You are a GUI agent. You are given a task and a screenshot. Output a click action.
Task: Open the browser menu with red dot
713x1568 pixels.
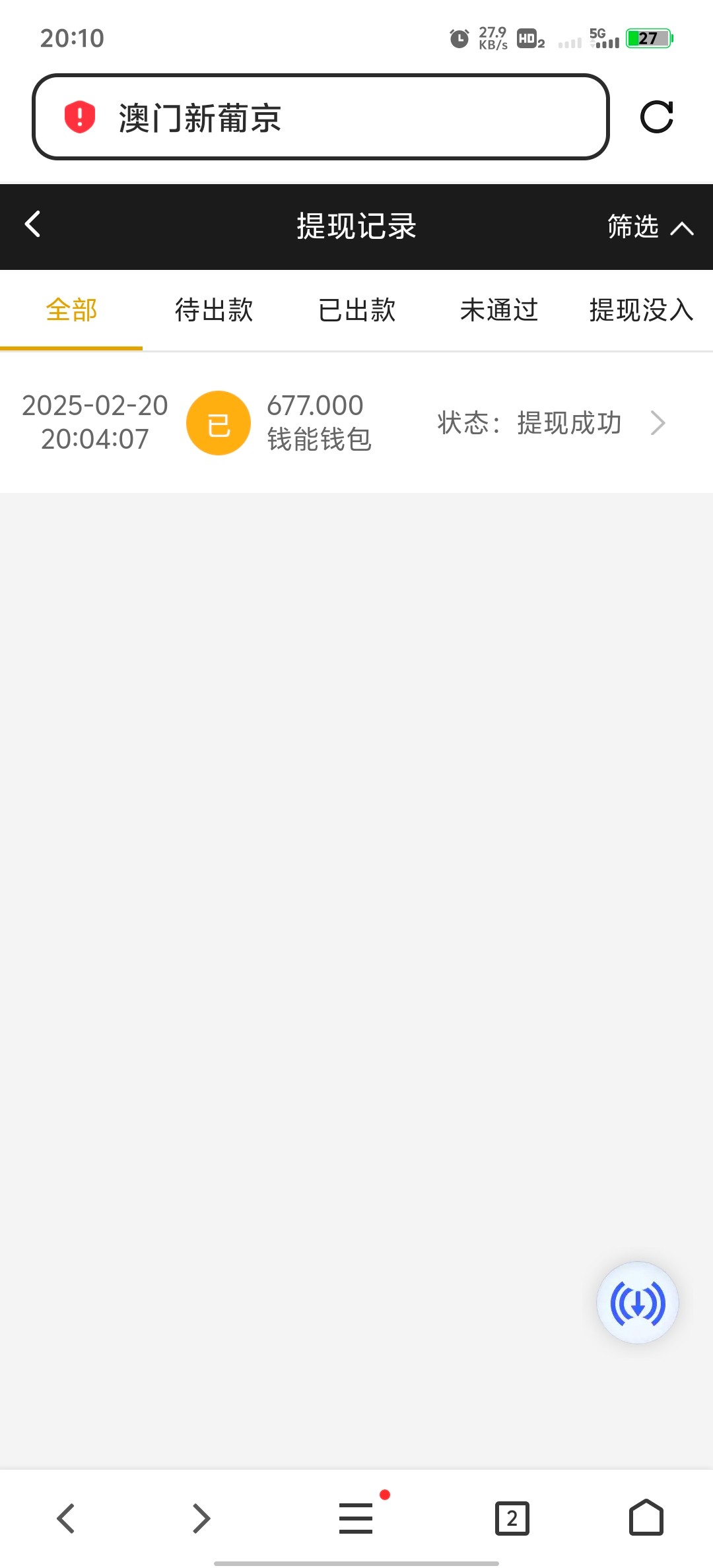tap(356, 1518)
